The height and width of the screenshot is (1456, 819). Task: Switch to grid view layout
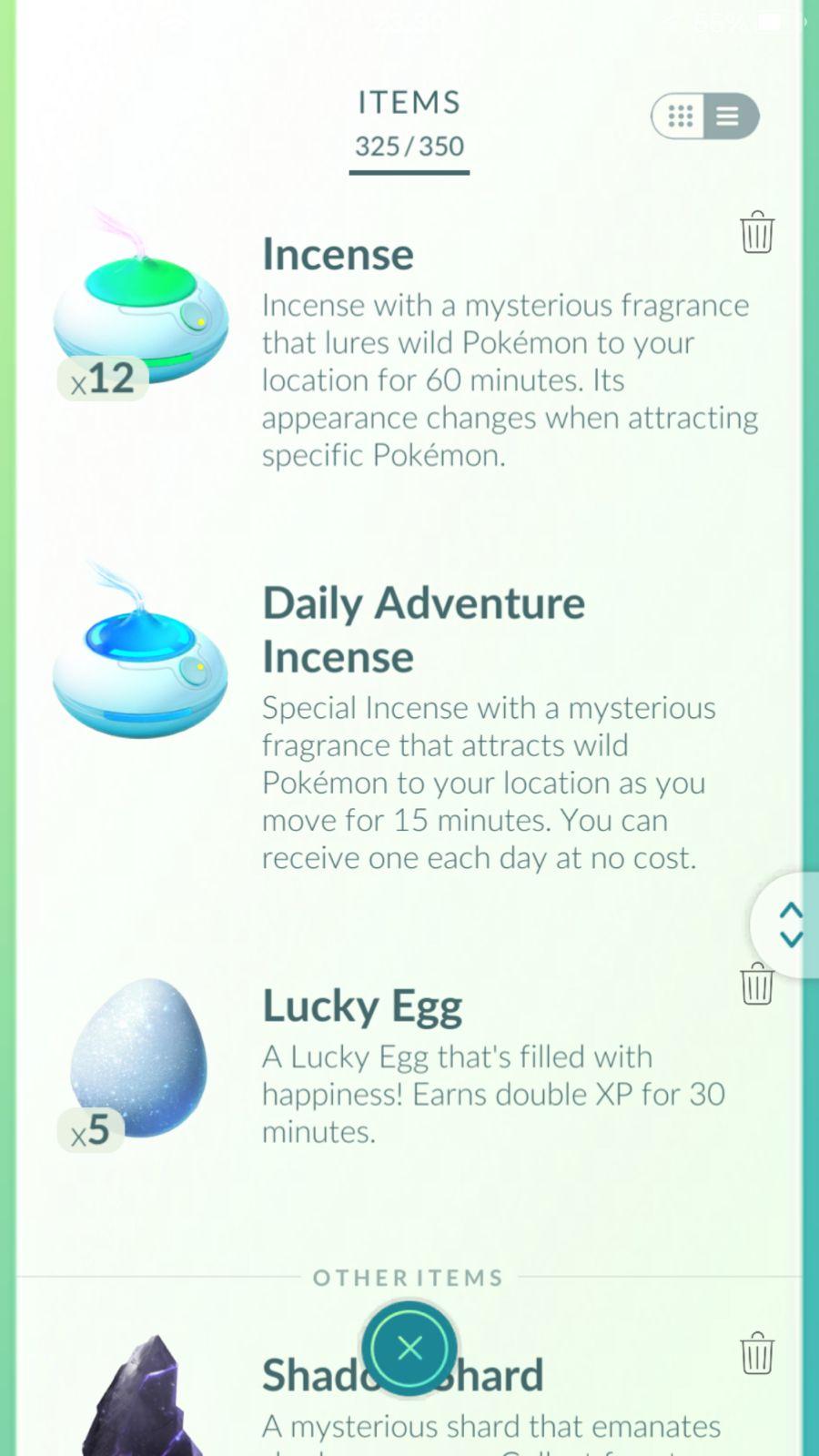click(680, 116)
